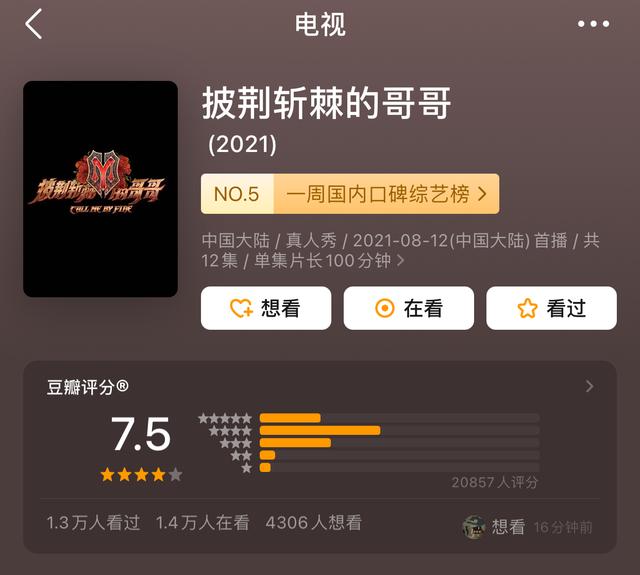Mark the show as 看过

[x=551, y=308]
